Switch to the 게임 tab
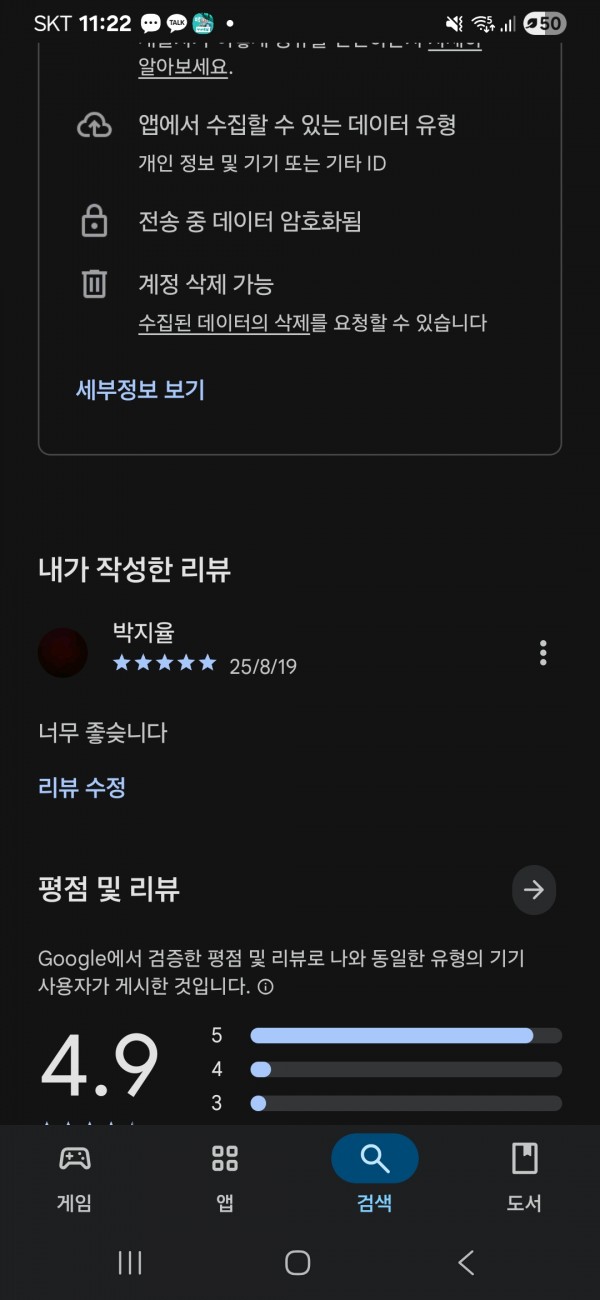The image size is (600, 1300). [x=75, y=1179]
